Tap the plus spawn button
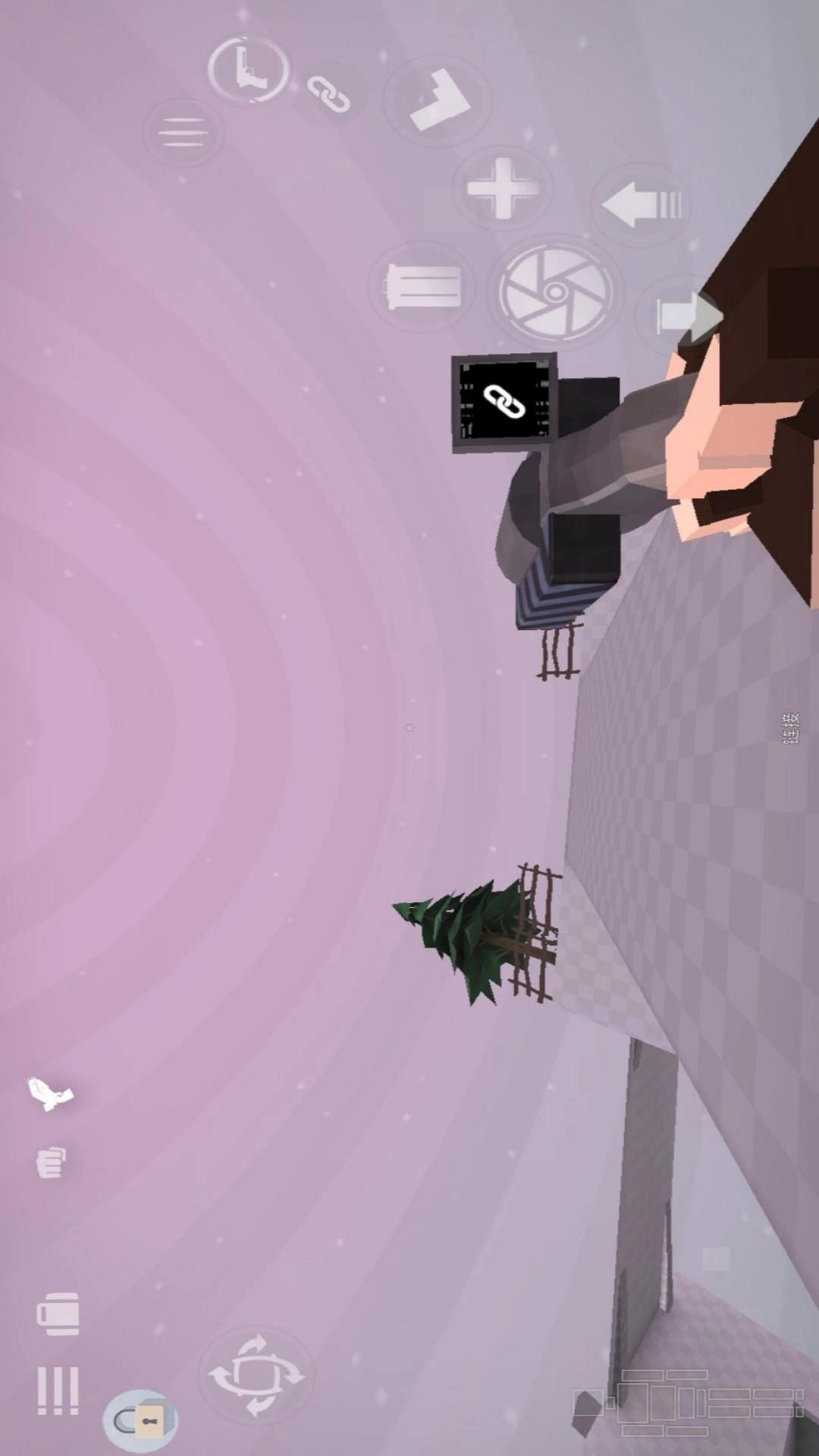This screenshot has width=819, height=1456. [x=503, y=188]
